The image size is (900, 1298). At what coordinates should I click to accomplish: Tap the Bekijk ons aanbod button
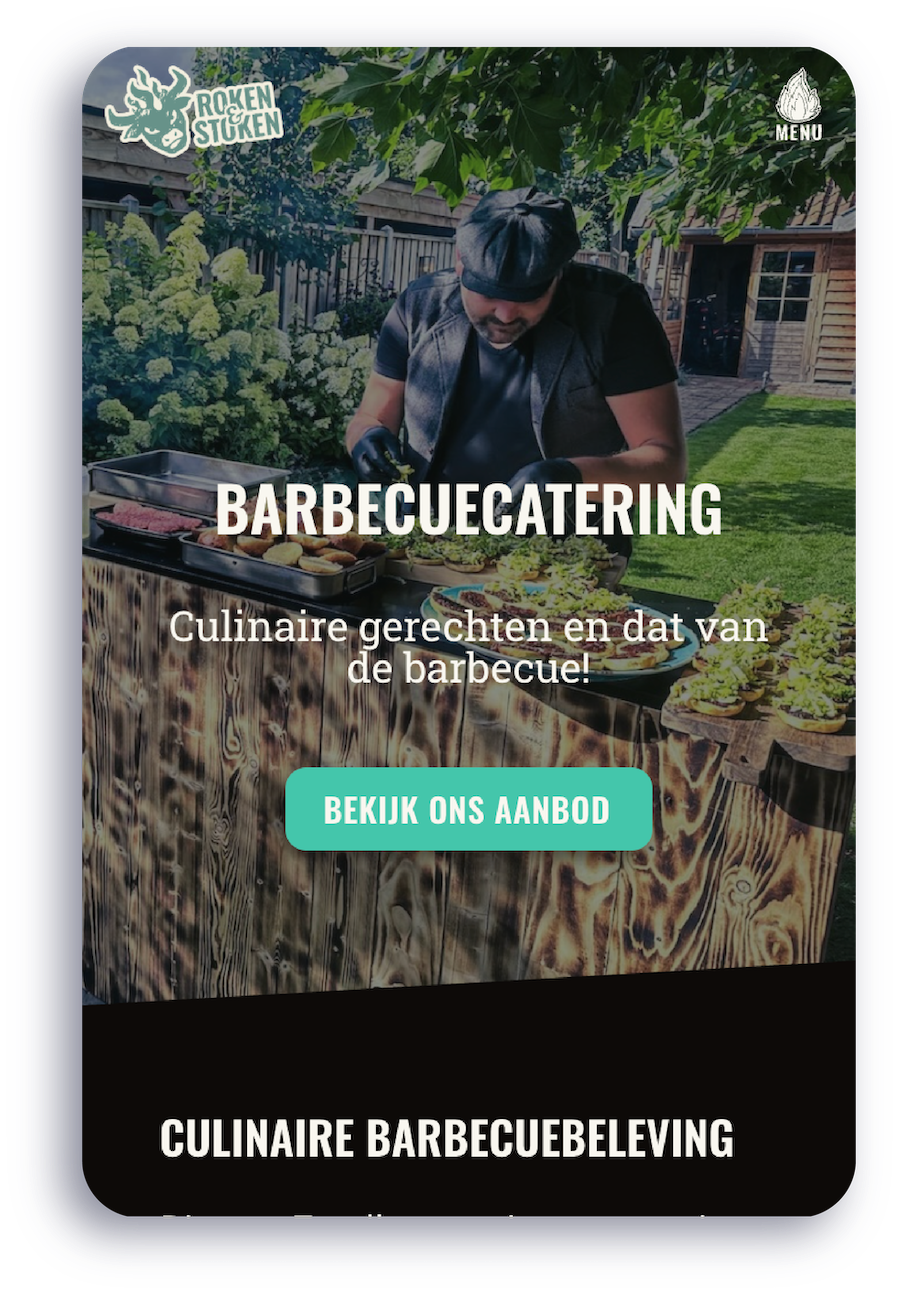click(x=468, y=810)
